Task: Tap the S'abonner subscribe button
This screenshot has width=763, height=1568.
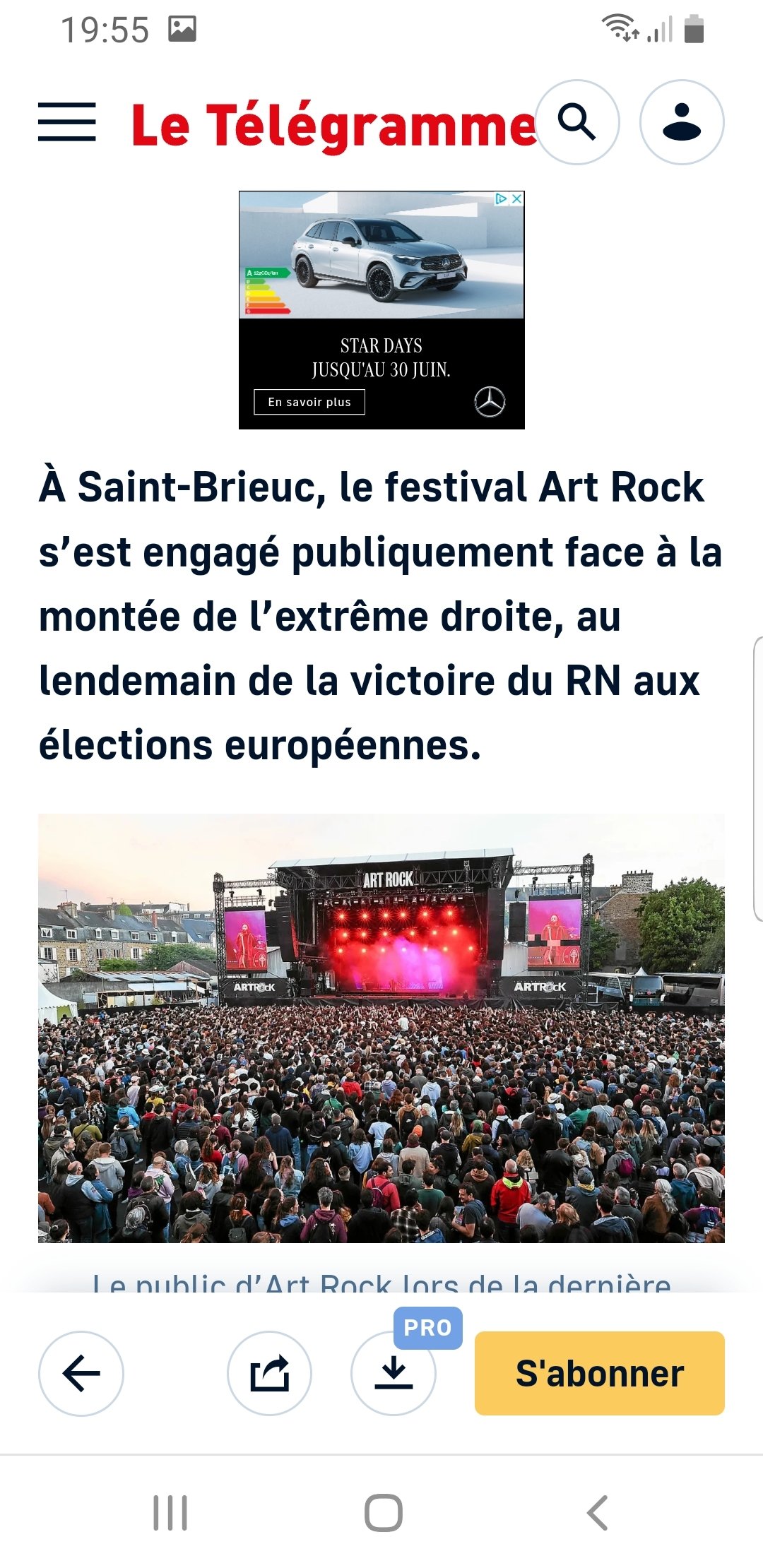Action: pyautogui.click(x=599, y=1374)
